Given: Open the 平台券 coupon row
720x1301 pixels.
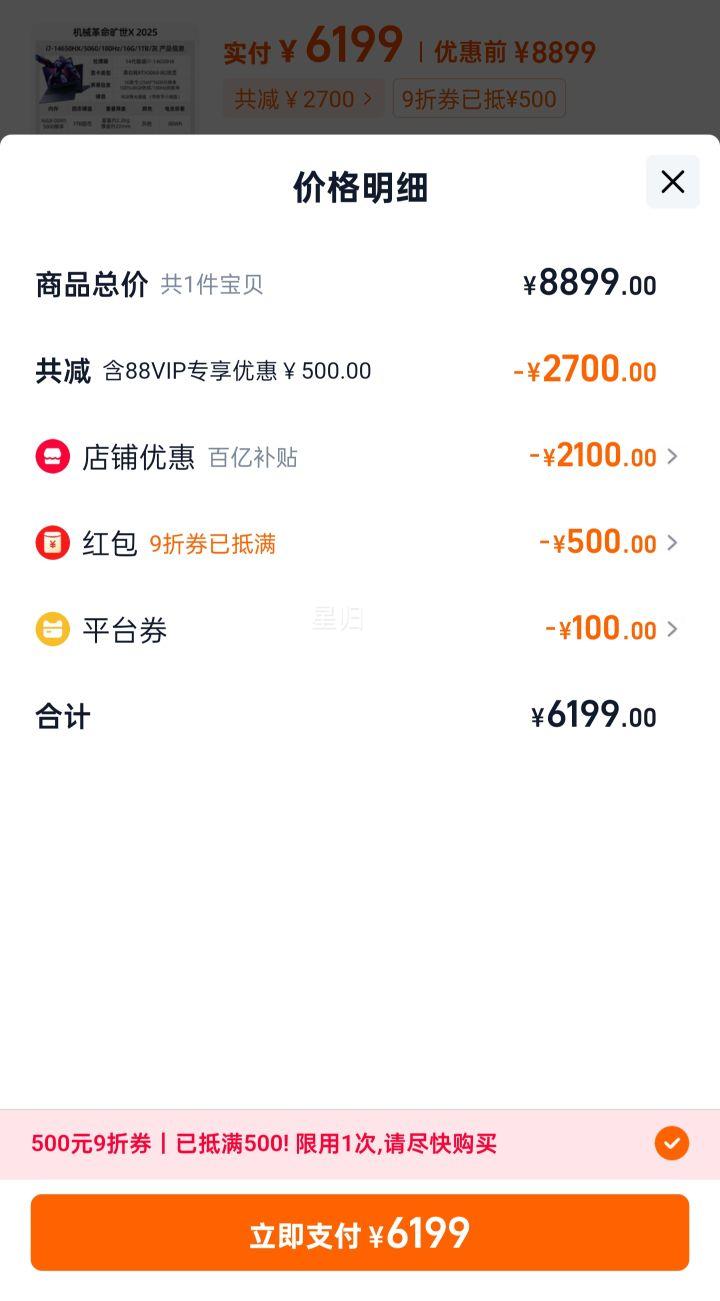Looking at the screenshot, I should (x=358, y=629).
